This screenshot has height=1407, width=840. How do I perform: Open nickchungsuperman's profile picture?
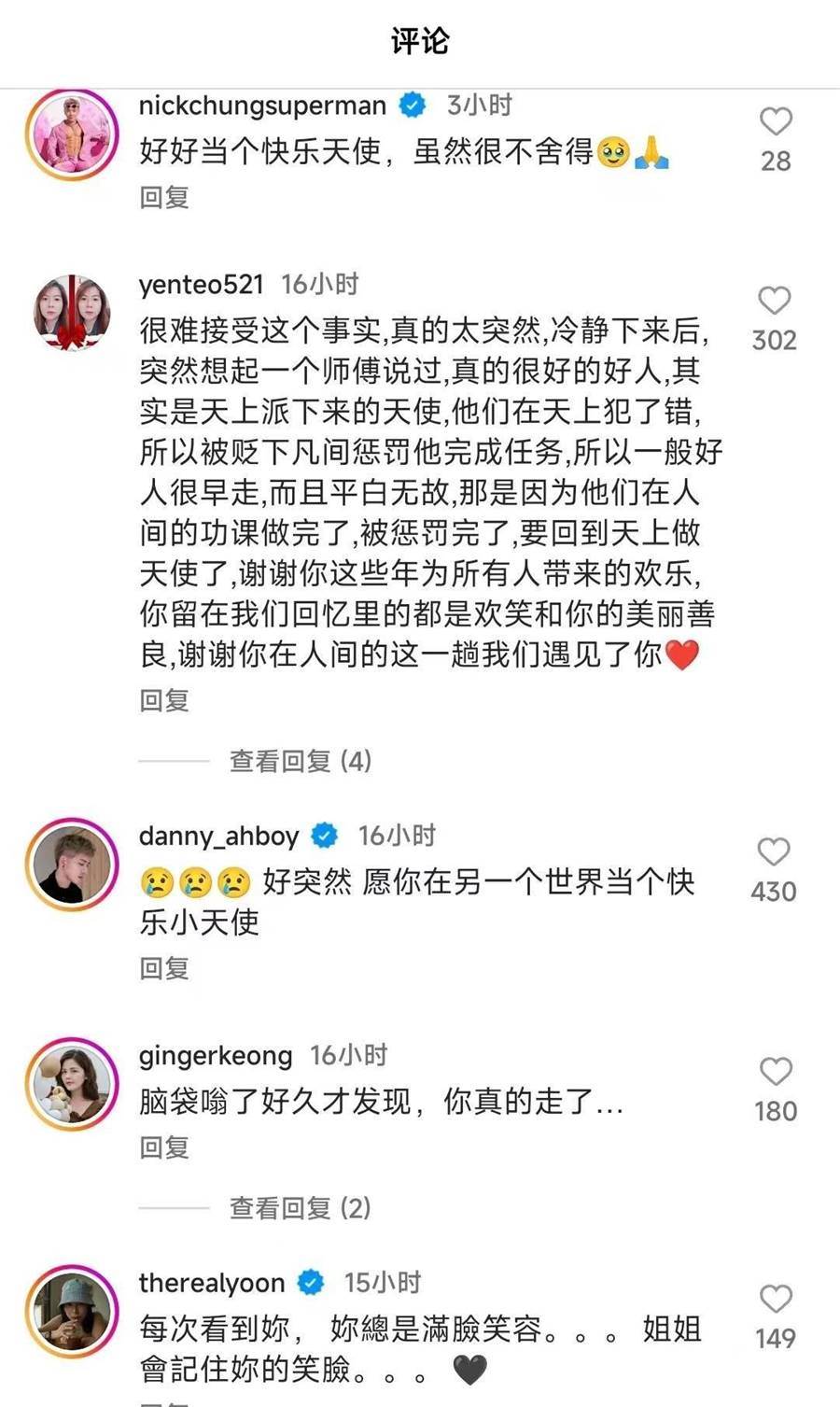(x=72, y=134)
